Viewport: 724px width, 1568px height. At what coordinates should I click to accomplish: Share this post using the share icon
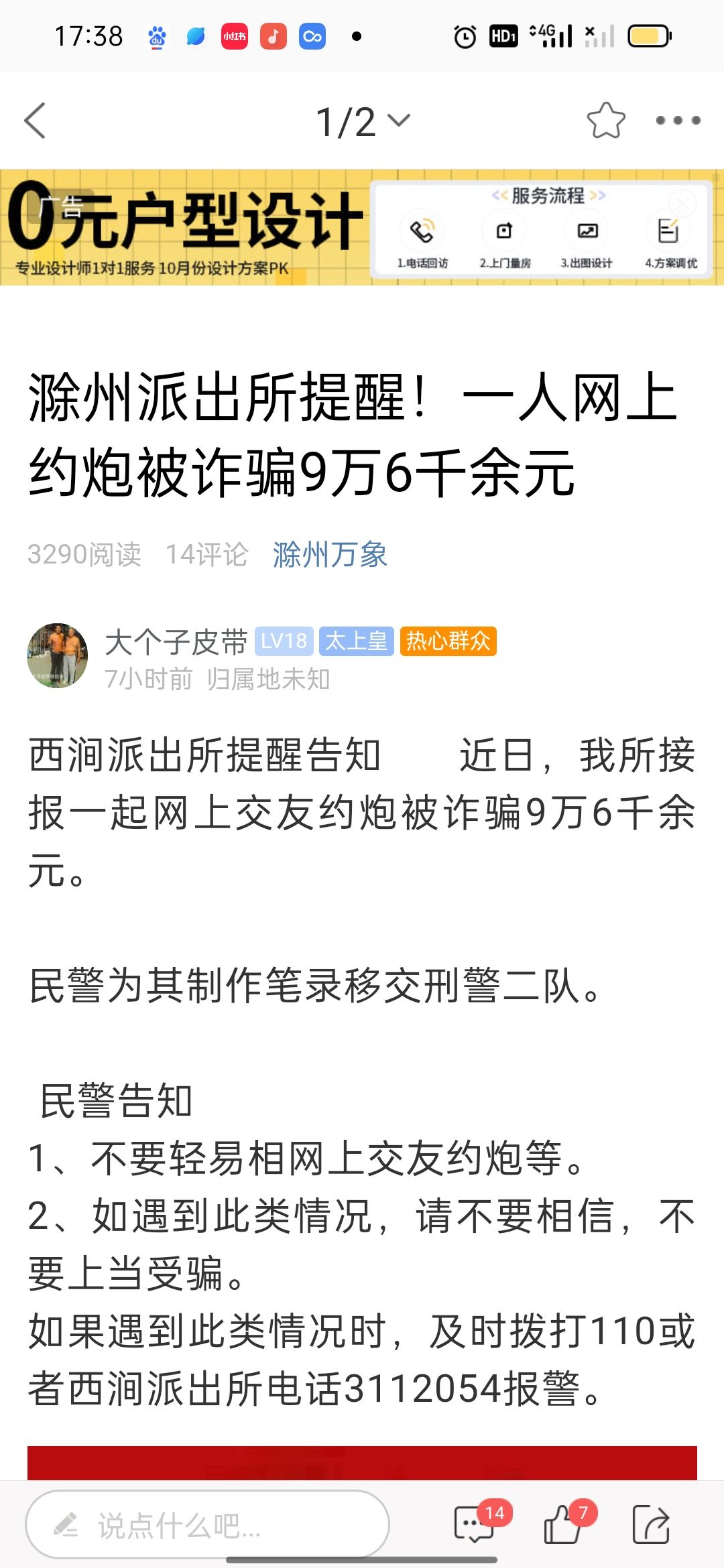[651, 1524]
